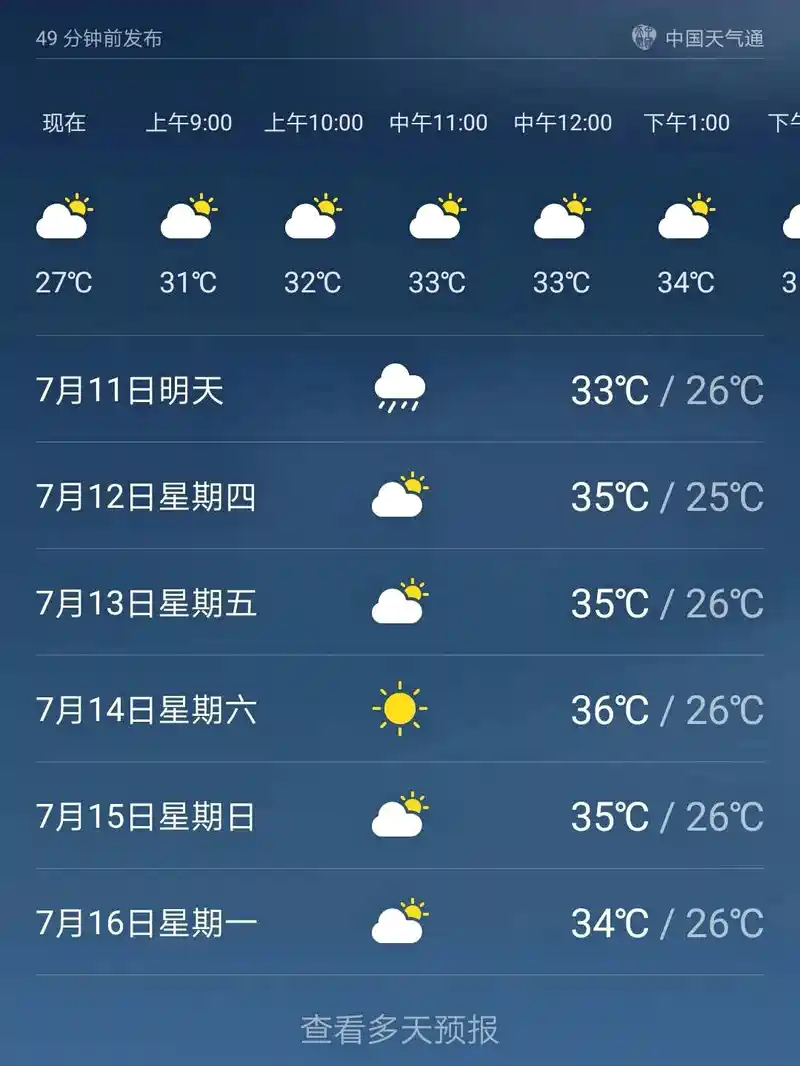Image resolution: width=800 pixels, height=1066 pixels.
Task: View the 7月13日星期五 forecast row
Action: click(400, 602)
